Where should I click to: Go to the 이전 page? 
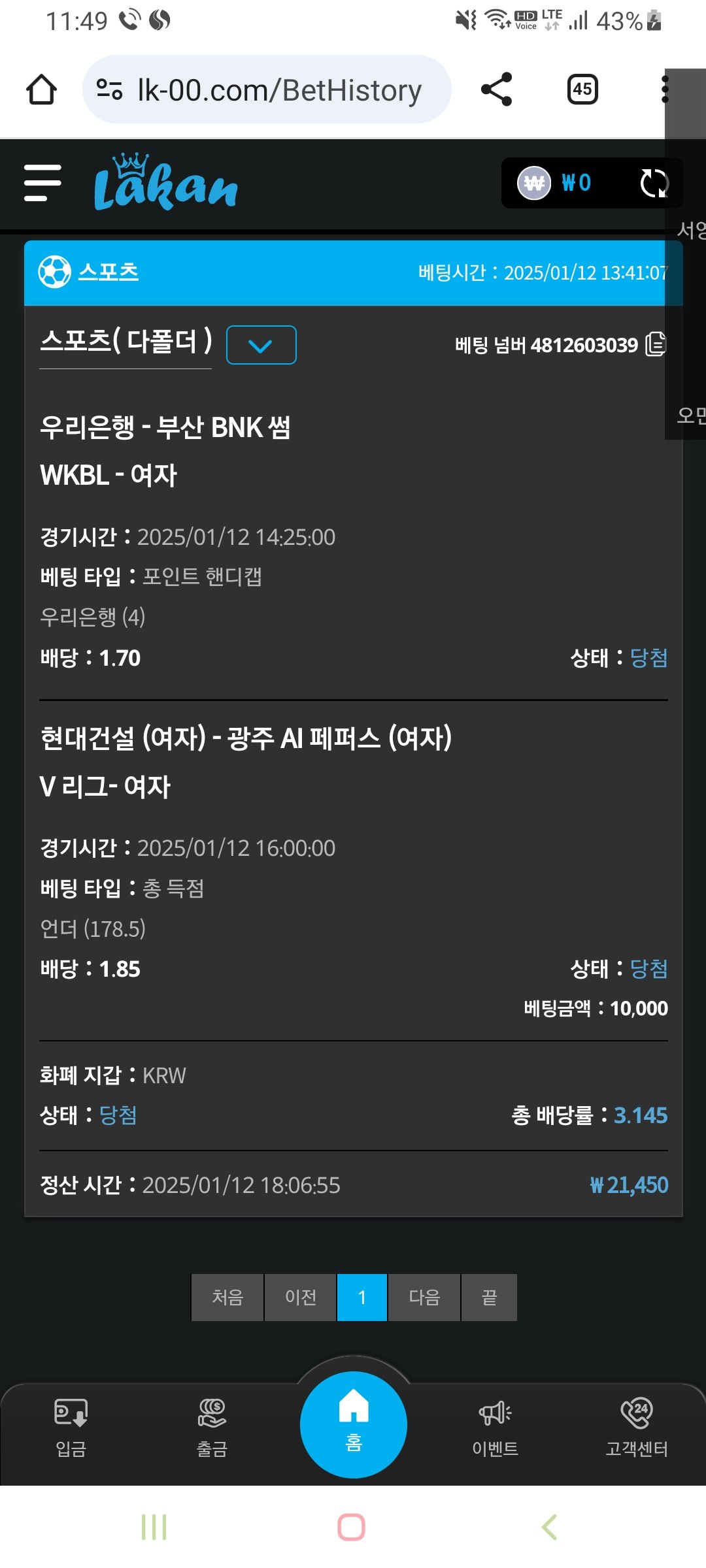point(301,1297)
